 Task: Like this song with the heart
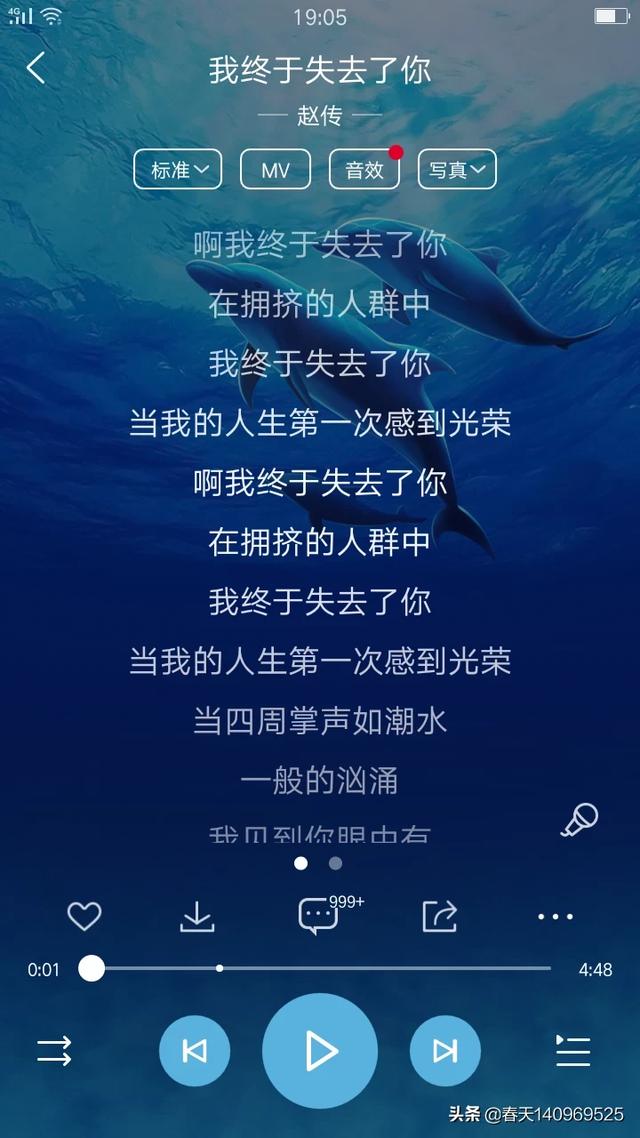coord(84,916)
